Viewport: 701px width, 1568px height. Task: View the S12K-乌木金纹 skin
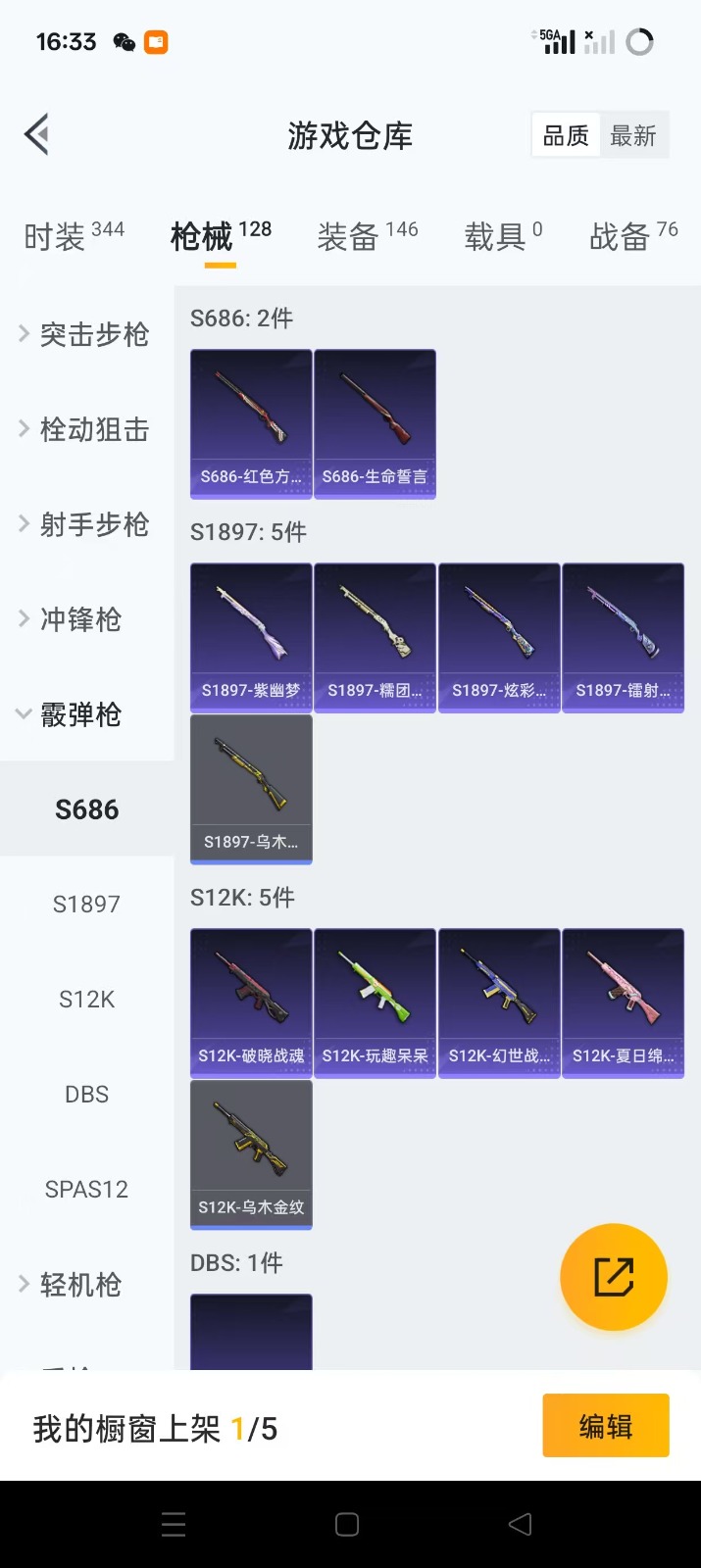tap(251, 1154)
